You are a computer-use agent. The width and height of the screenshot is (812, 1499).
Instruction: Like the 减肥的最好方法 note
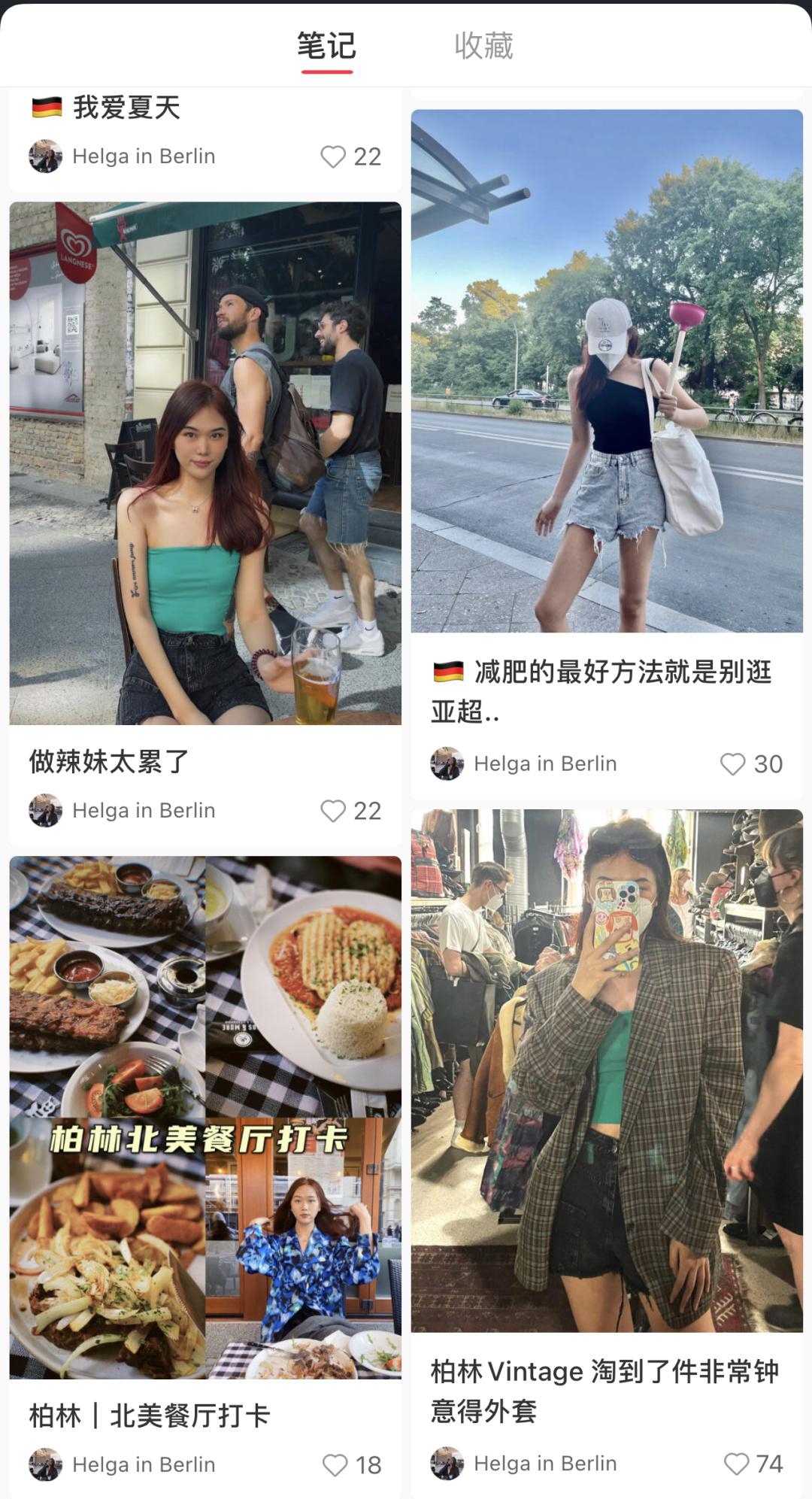coord(733,764)
